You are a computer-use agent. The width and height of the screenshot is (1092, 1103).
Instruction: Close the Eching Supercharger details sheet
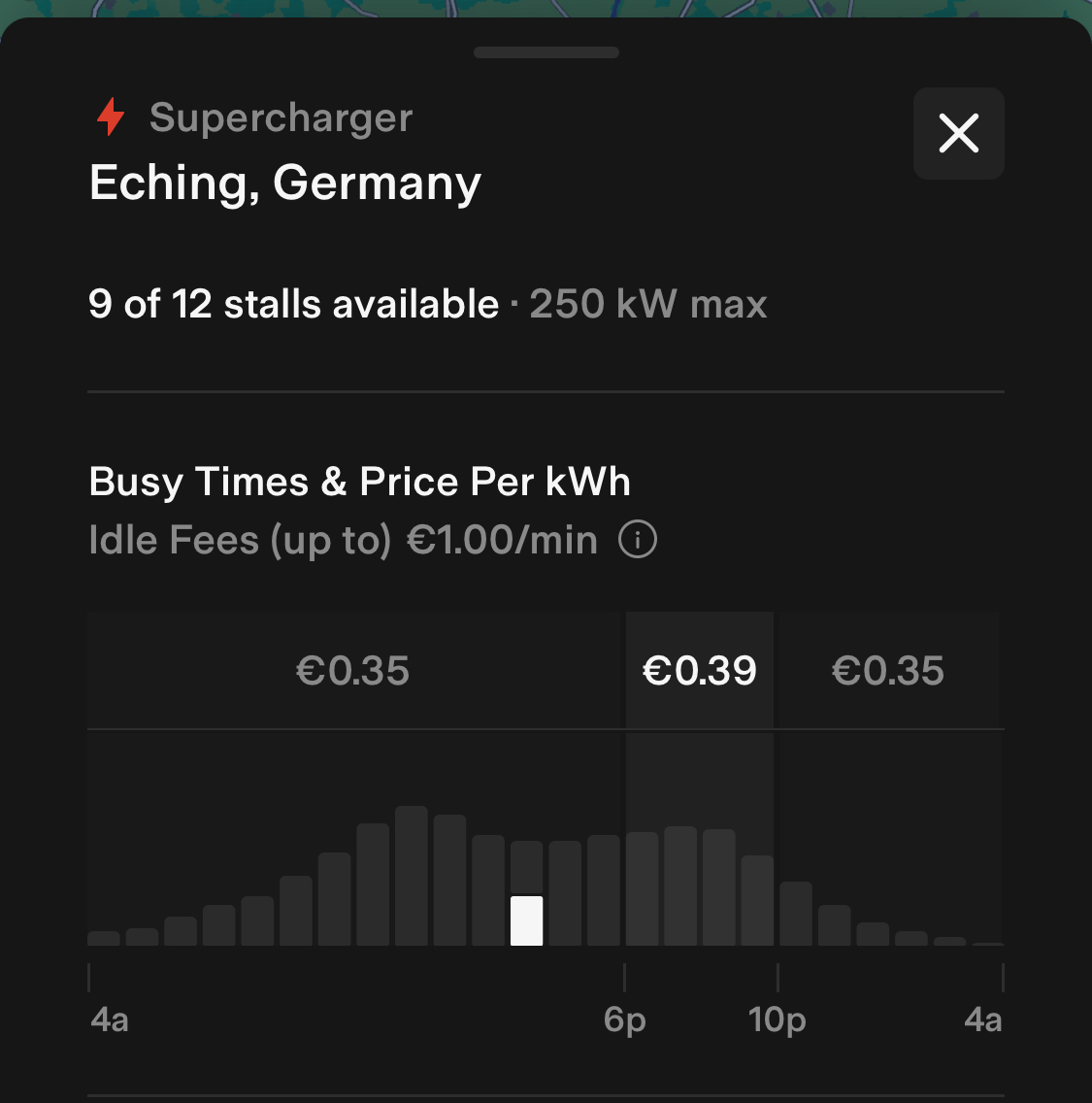[958, 134]
